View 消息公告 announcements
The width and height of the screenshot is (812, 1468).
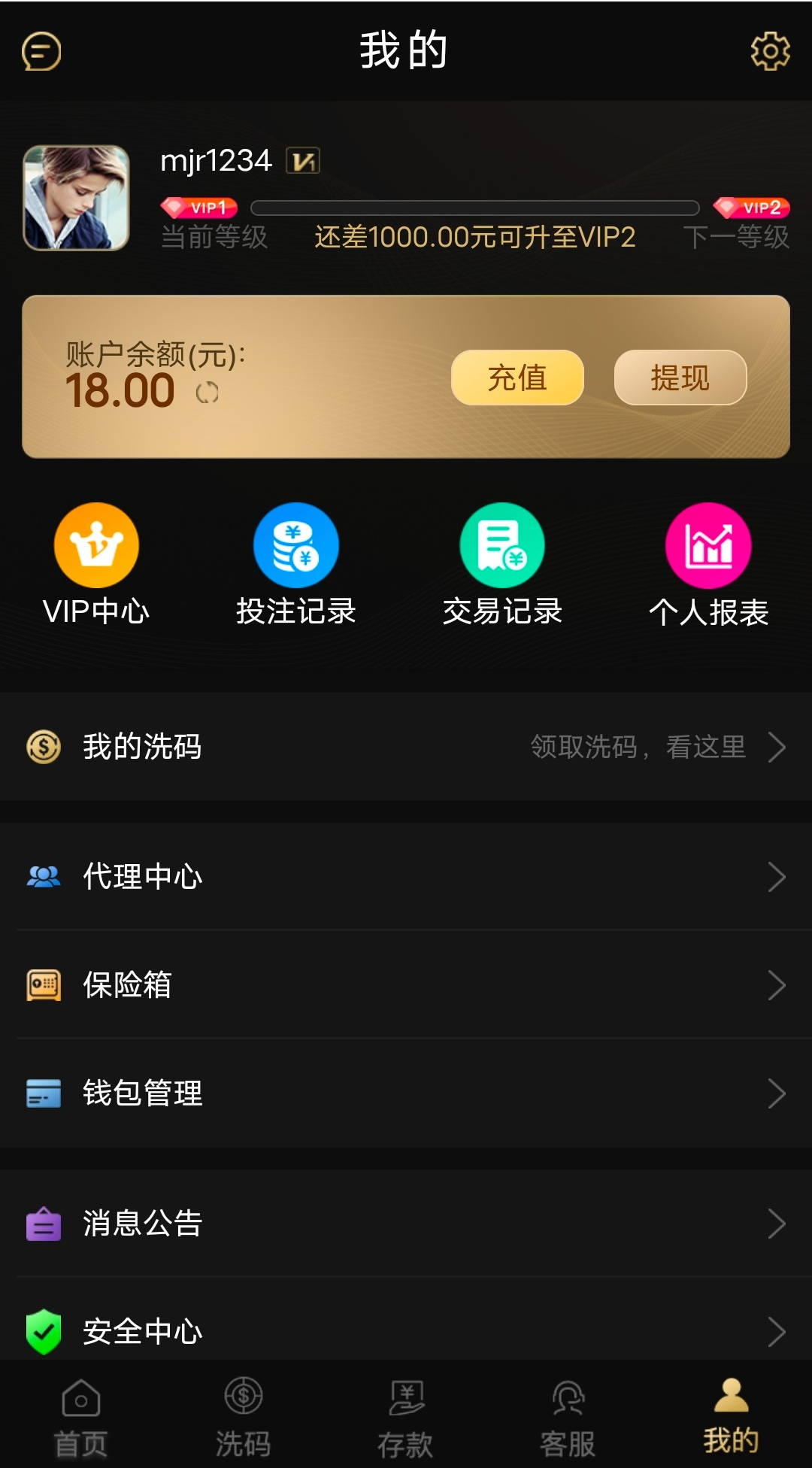406,1224
